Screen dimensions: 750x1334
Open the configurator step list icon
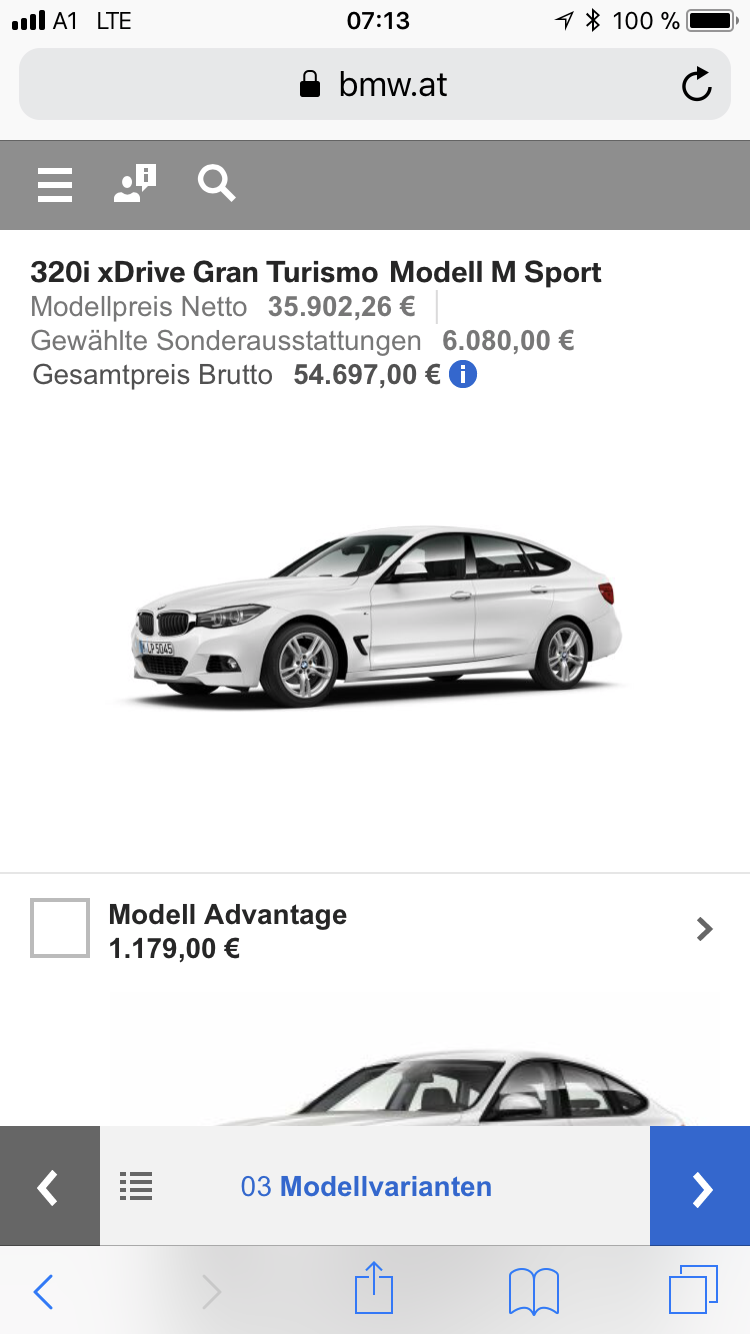[136, 1186]
